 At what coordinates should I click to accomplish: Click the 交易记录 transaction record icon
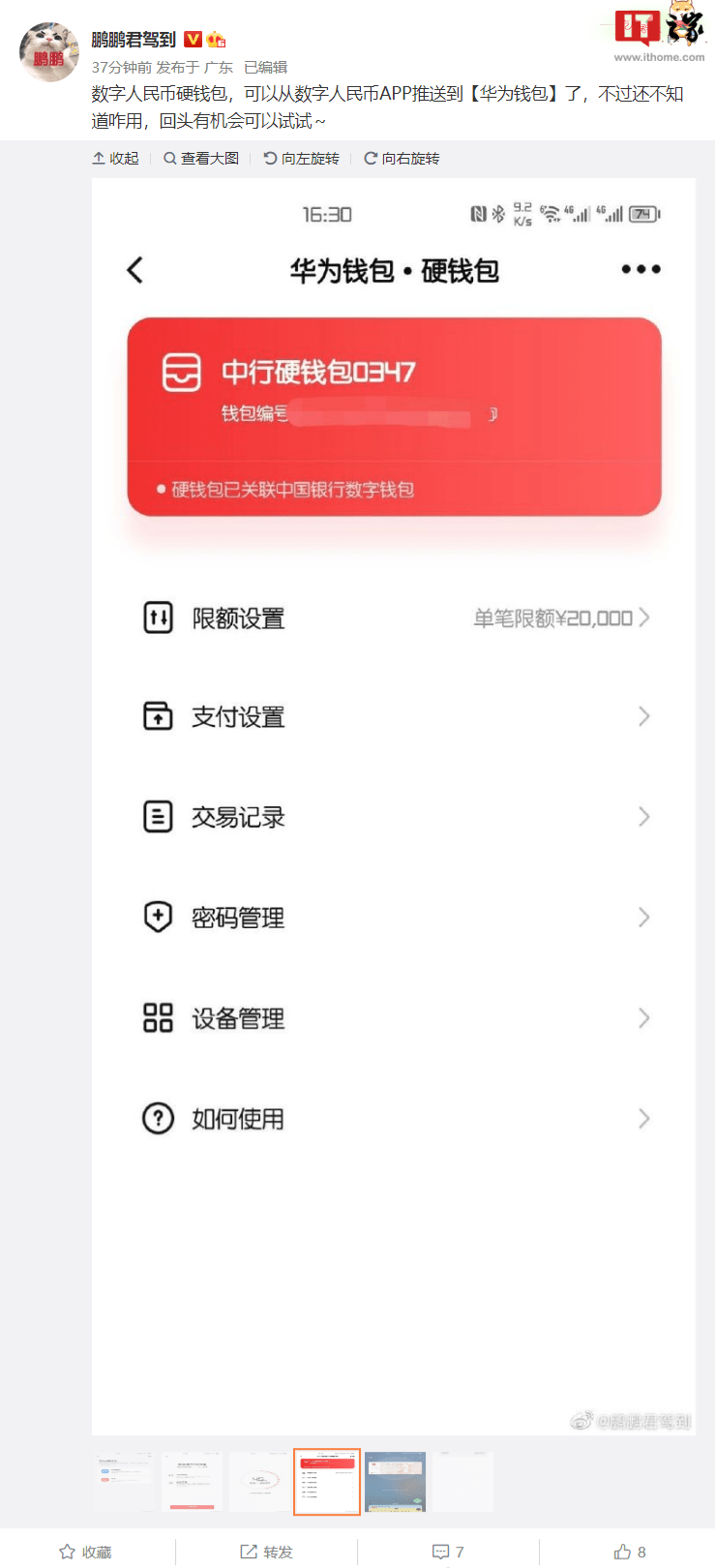tap(157, 817)
